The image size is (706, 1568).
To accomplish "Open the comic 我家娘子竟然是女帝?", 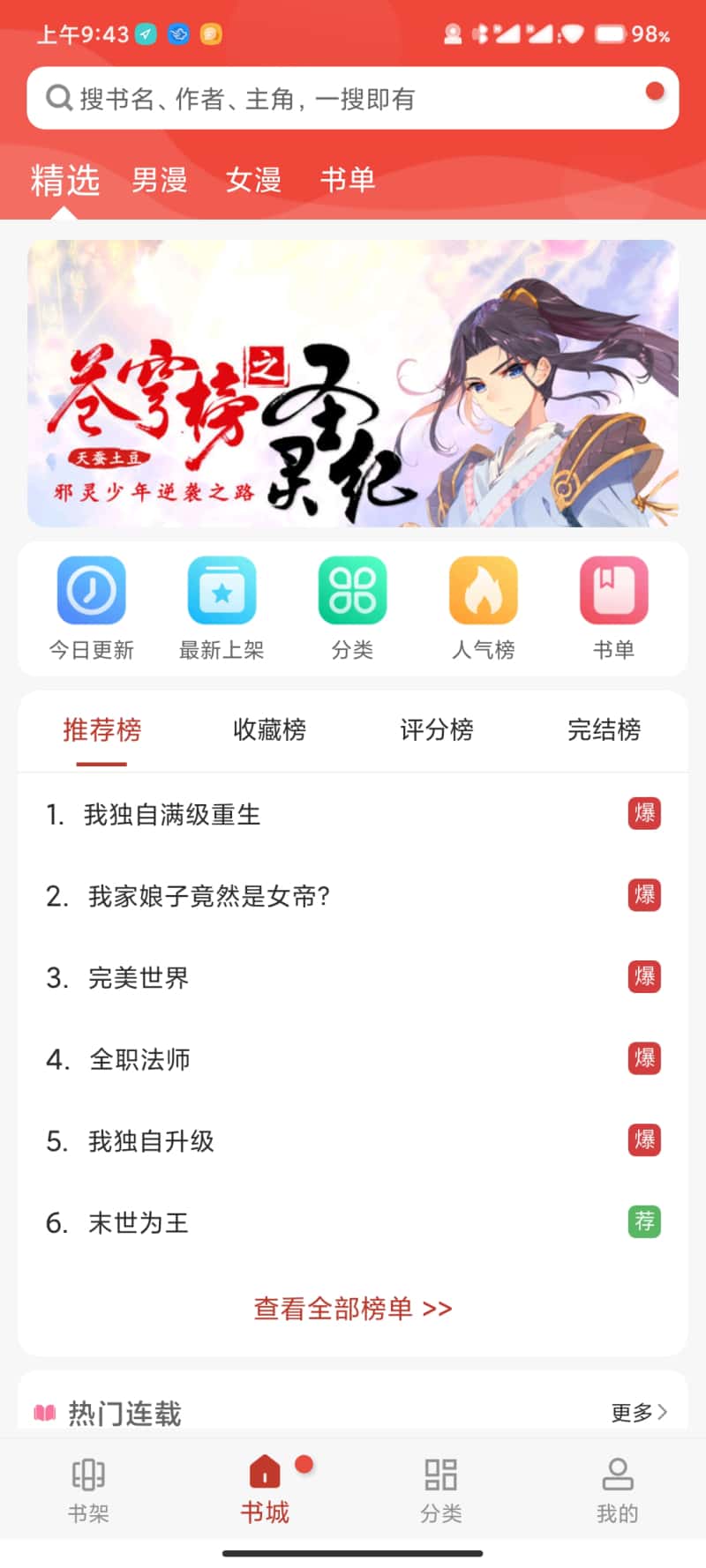I will pyautogui.click(x=209, y=897).
